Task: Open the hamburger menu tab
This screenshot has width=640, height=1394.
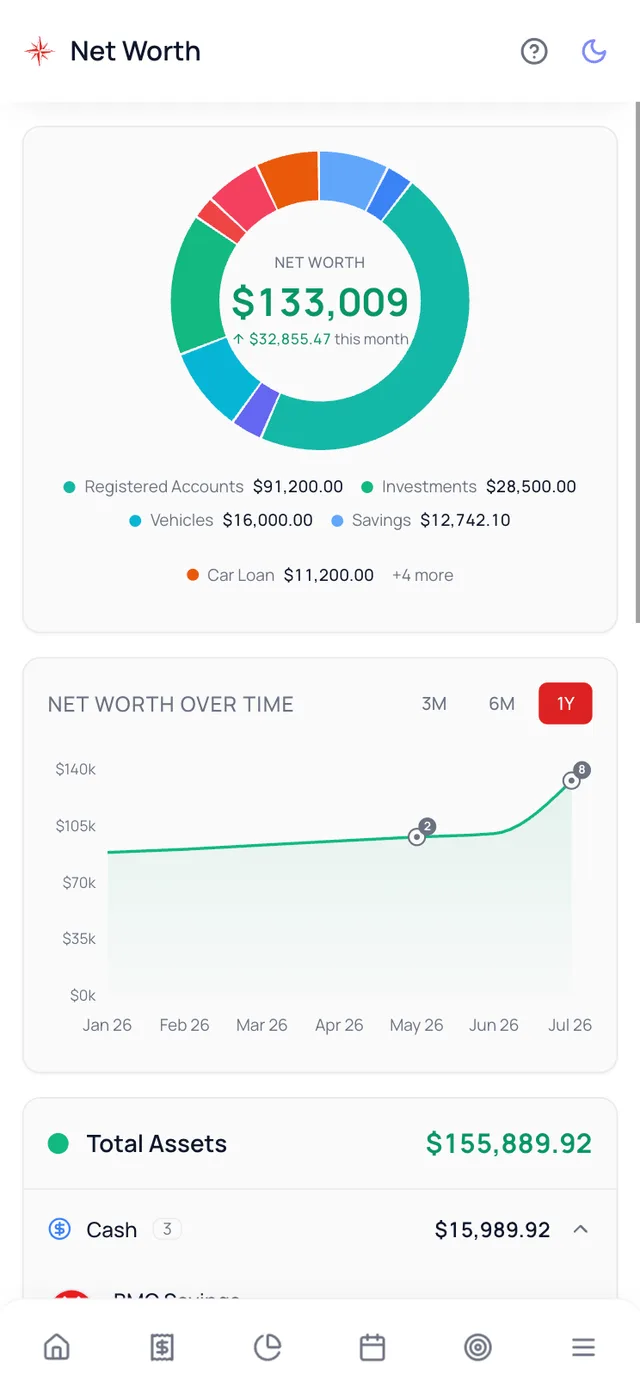Action: [583, 1347]
